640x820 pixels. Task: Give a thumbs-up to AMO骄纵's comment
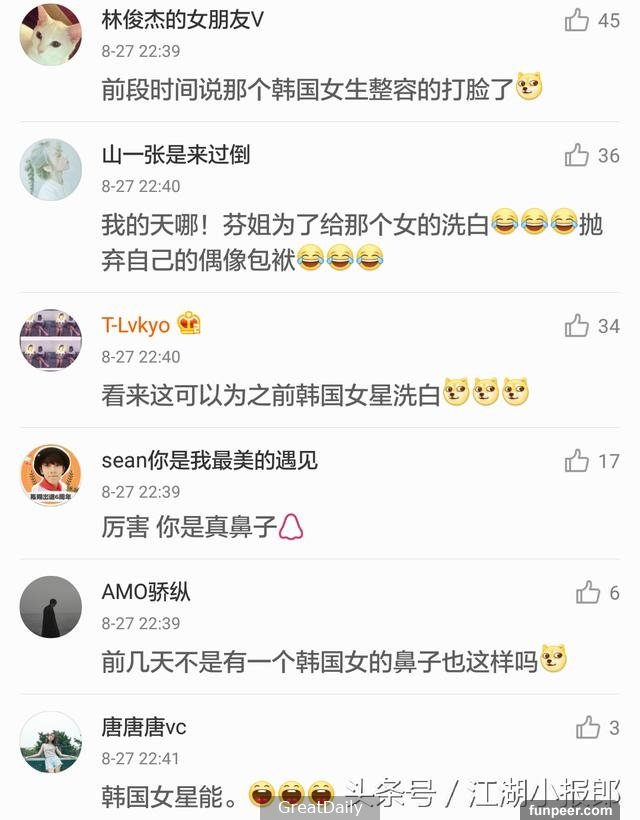(588, 593)
